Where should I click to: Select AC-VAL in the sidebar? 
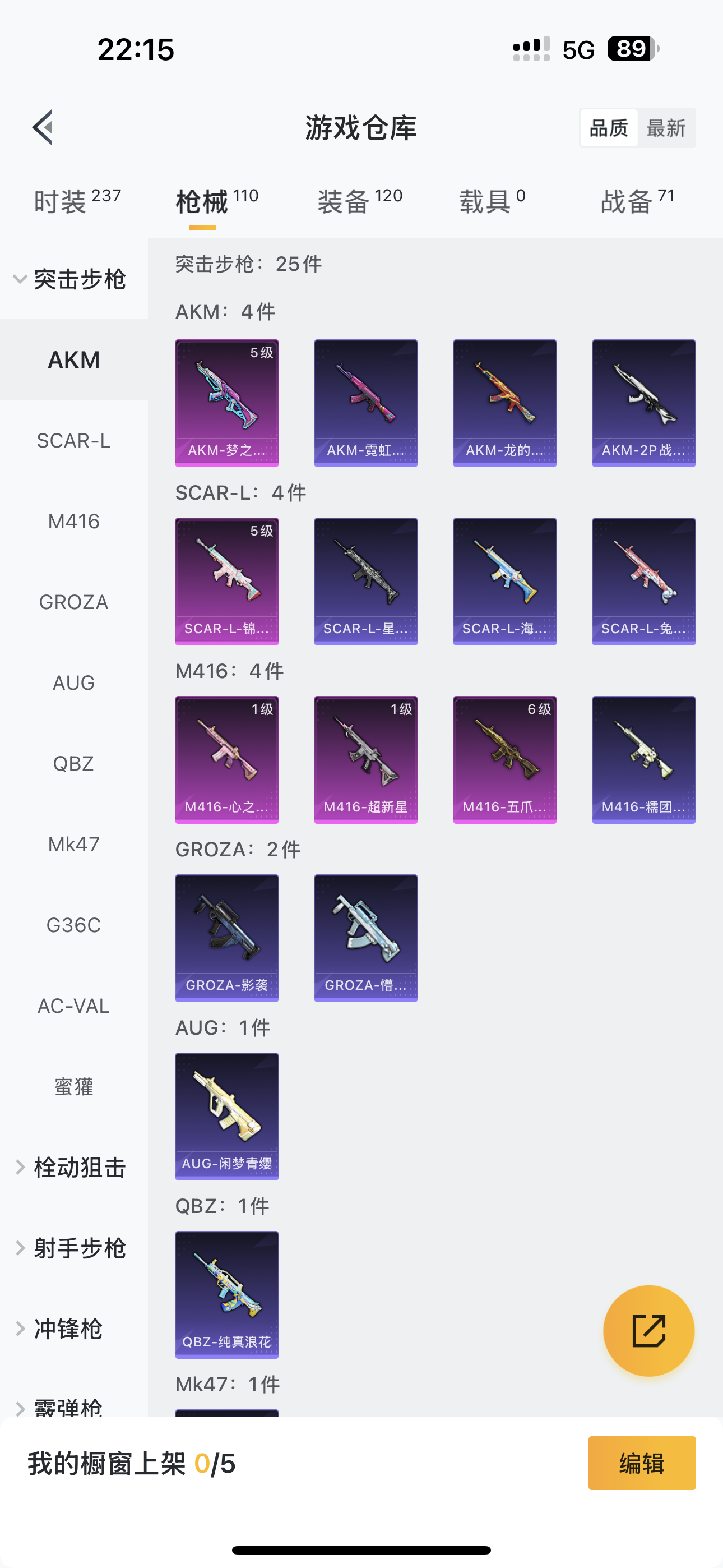pos(73,1006)
